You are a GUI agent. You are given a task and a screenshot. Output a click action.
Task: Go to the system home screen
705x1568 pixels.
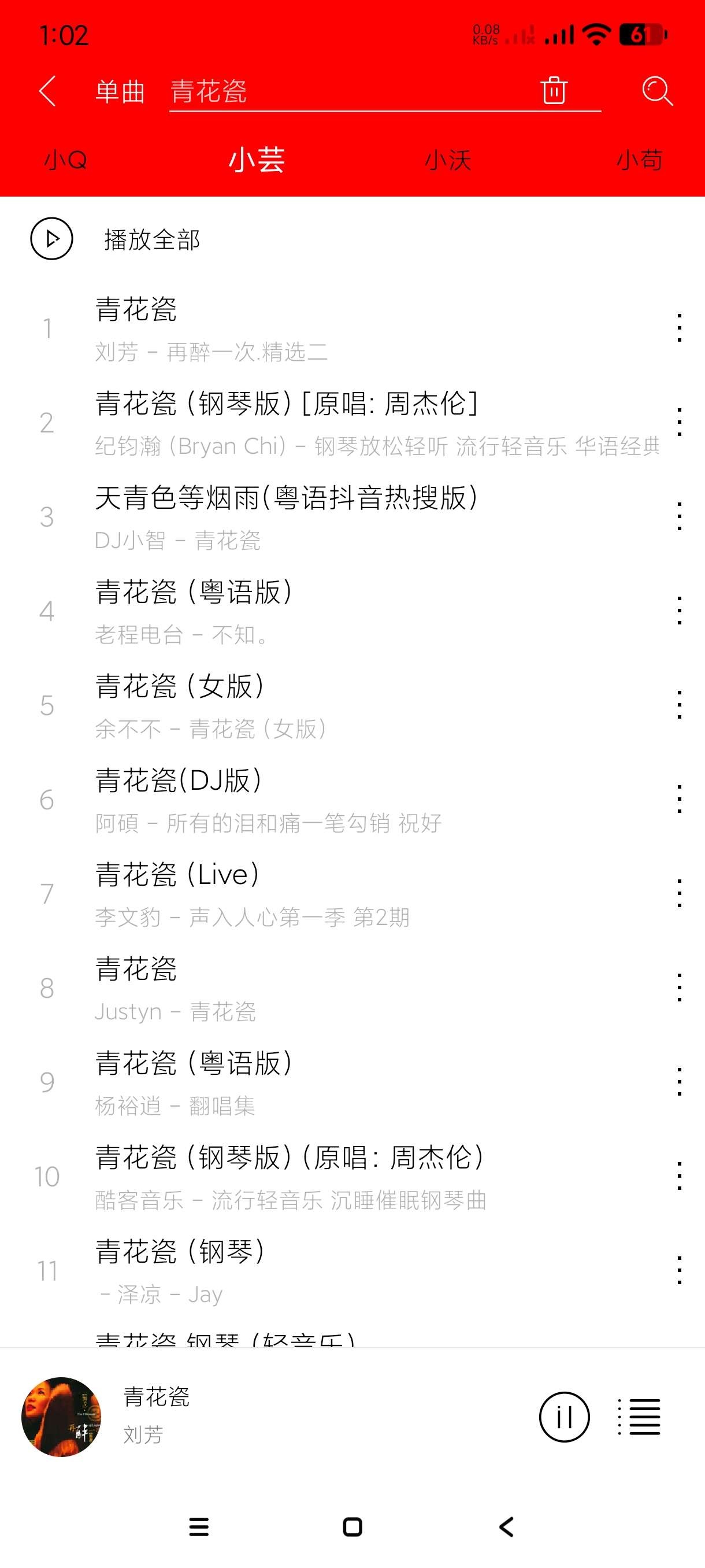click(353, 1526)
